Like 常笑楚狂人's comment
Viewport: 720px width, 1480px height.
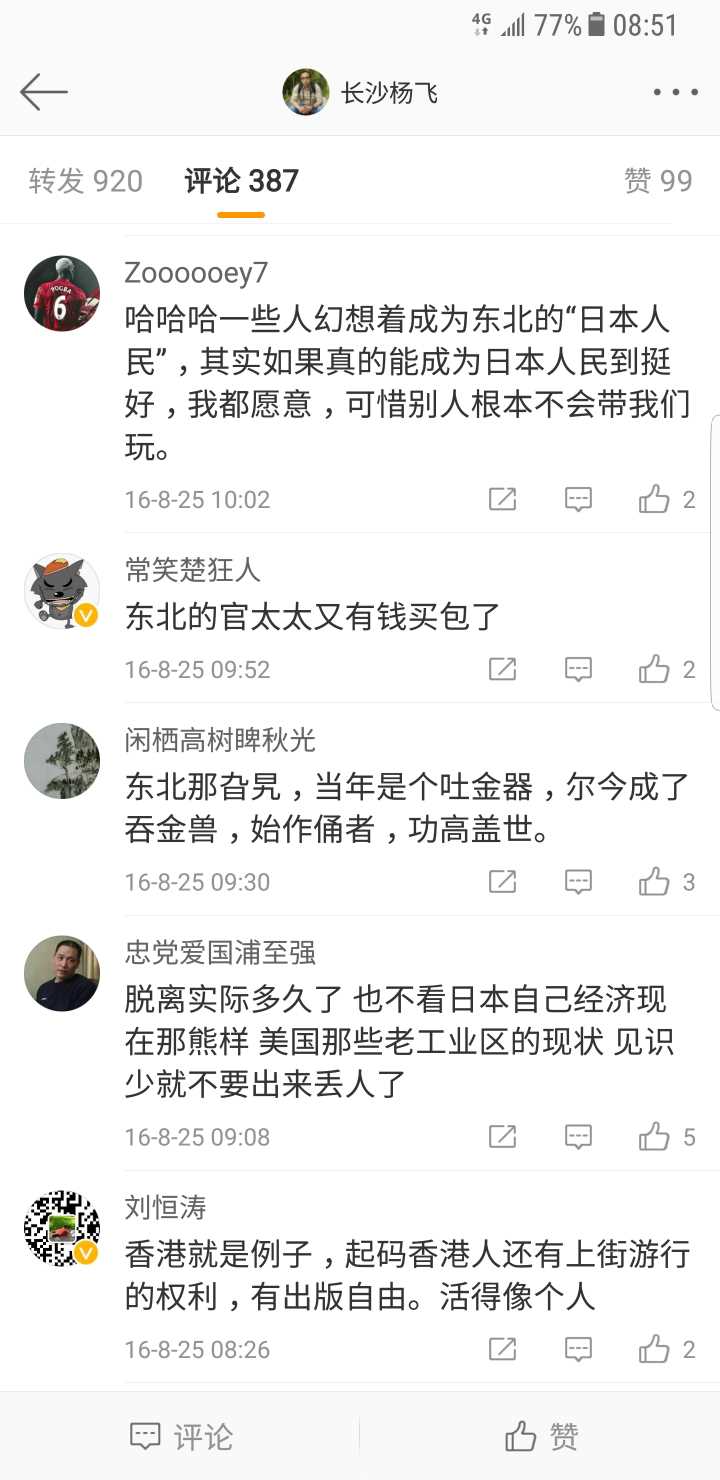[655, 669]
